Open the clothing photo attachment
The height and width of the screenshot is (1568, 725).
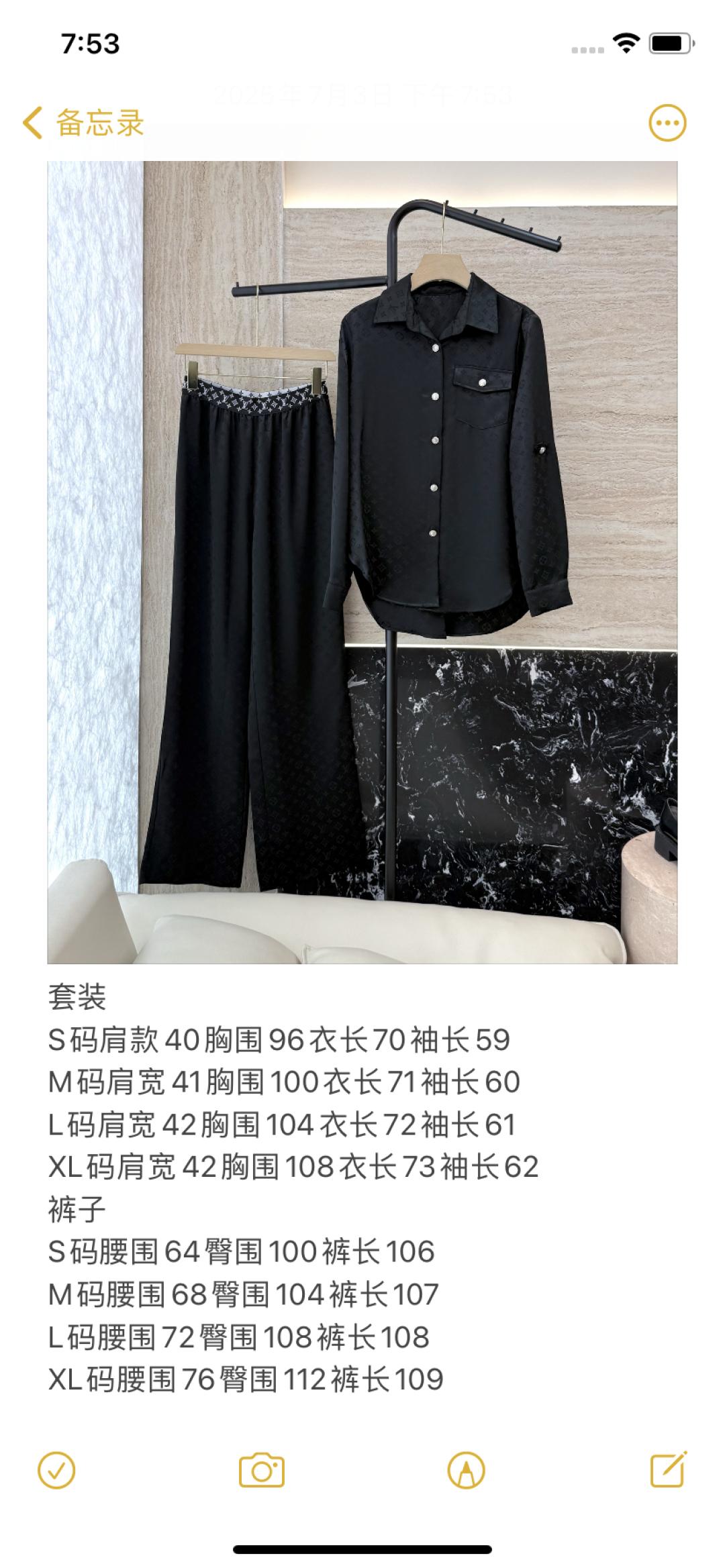pyautogui.click(x=362, y=562)
